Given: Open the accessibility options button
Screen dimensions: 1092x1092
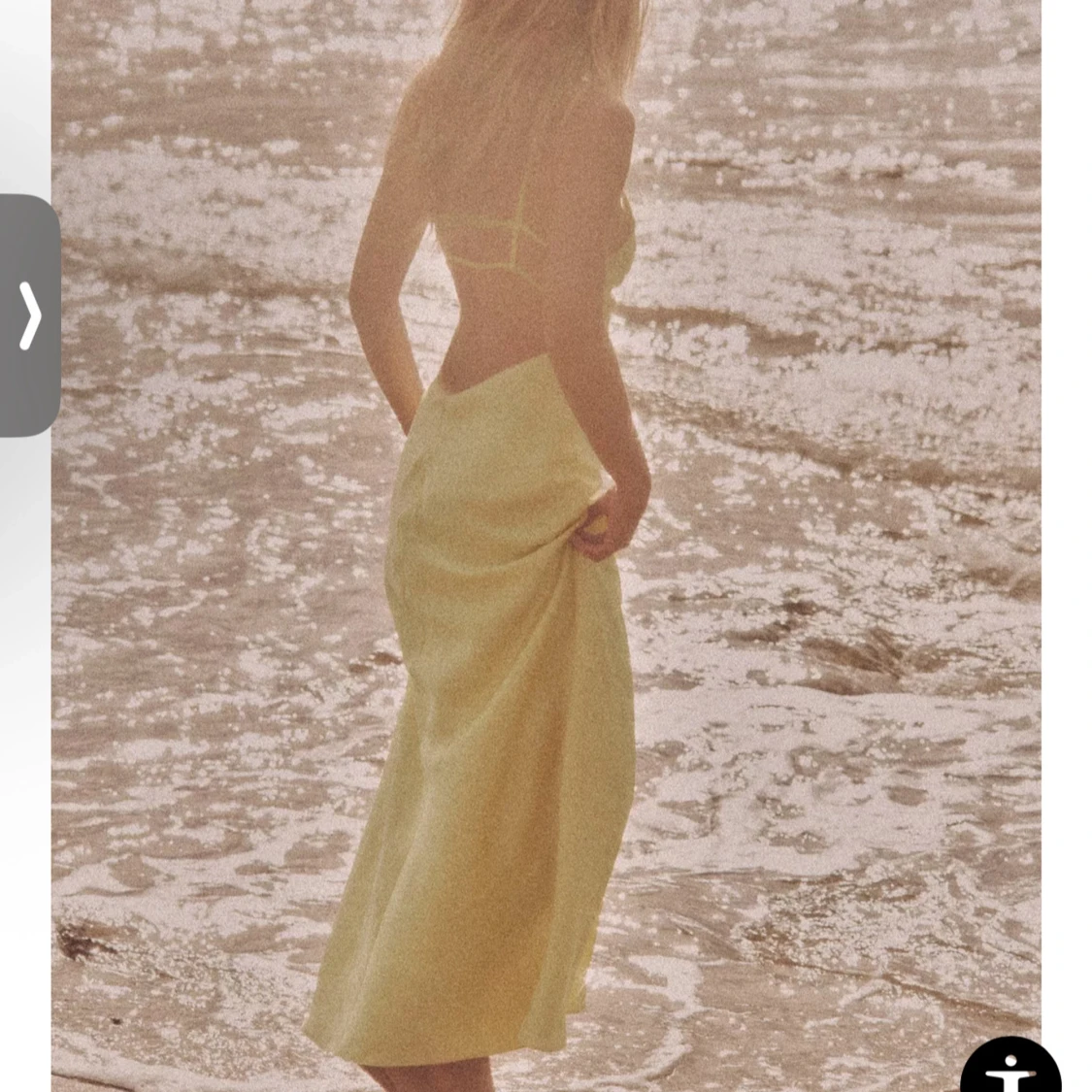Looking at the screenshot, I should [x=1011, y=1070].
